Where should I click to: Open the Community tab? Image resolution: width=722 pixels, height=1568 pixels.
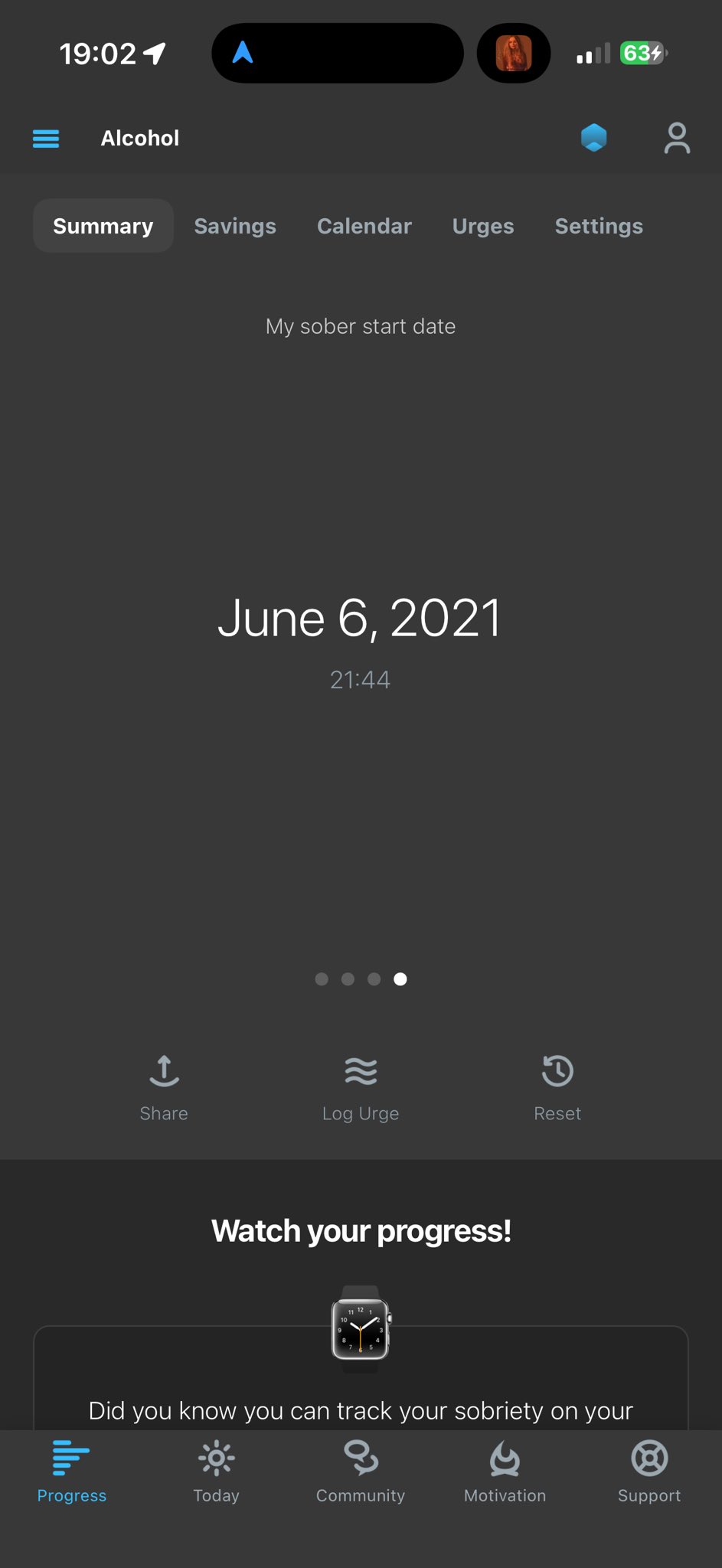coord(361,1472)
